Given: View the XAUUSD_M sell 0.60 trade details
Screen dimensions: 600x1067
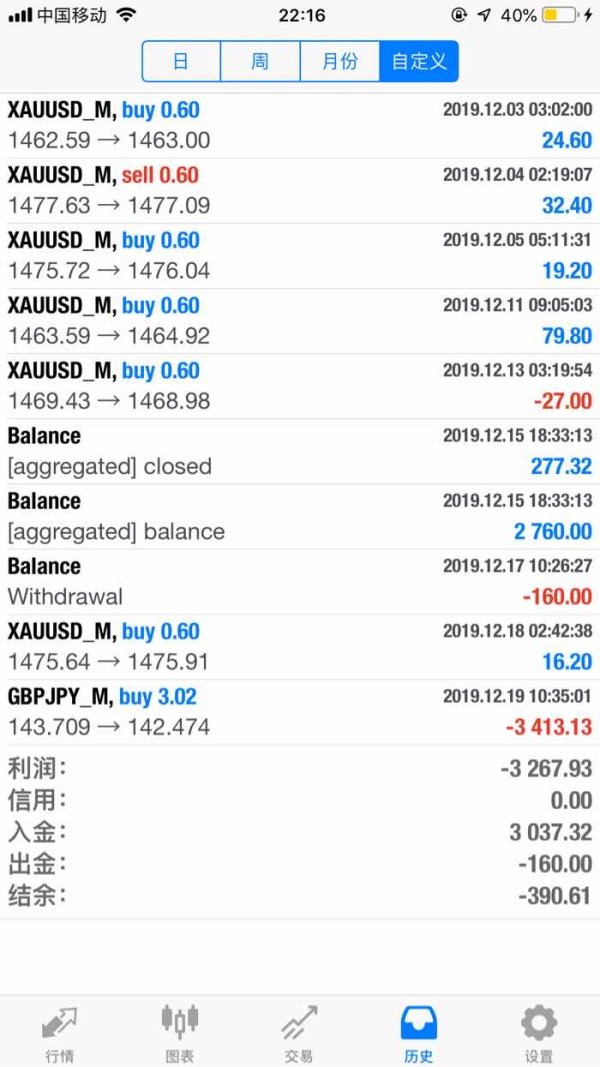Looking at the screenshot, I should click(x=300, y=190).
